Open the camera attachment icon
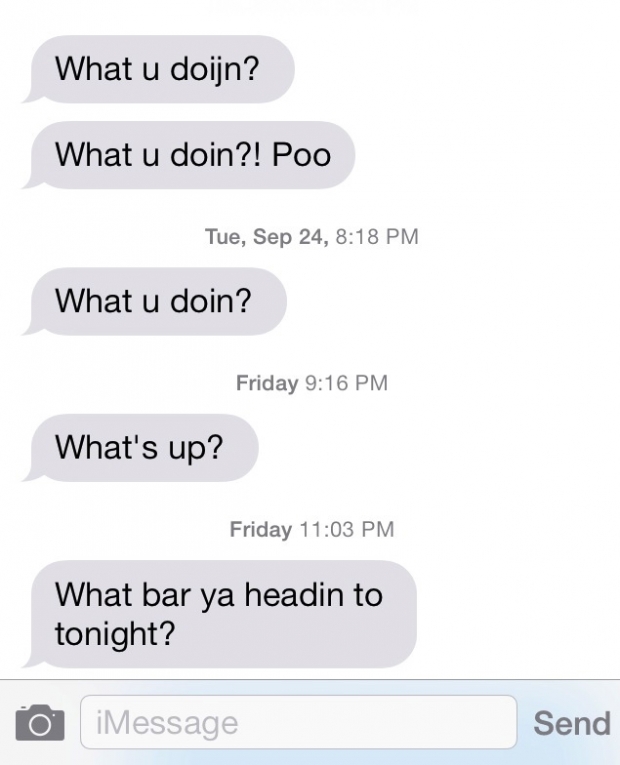620x765 pixels. [38, 722]
